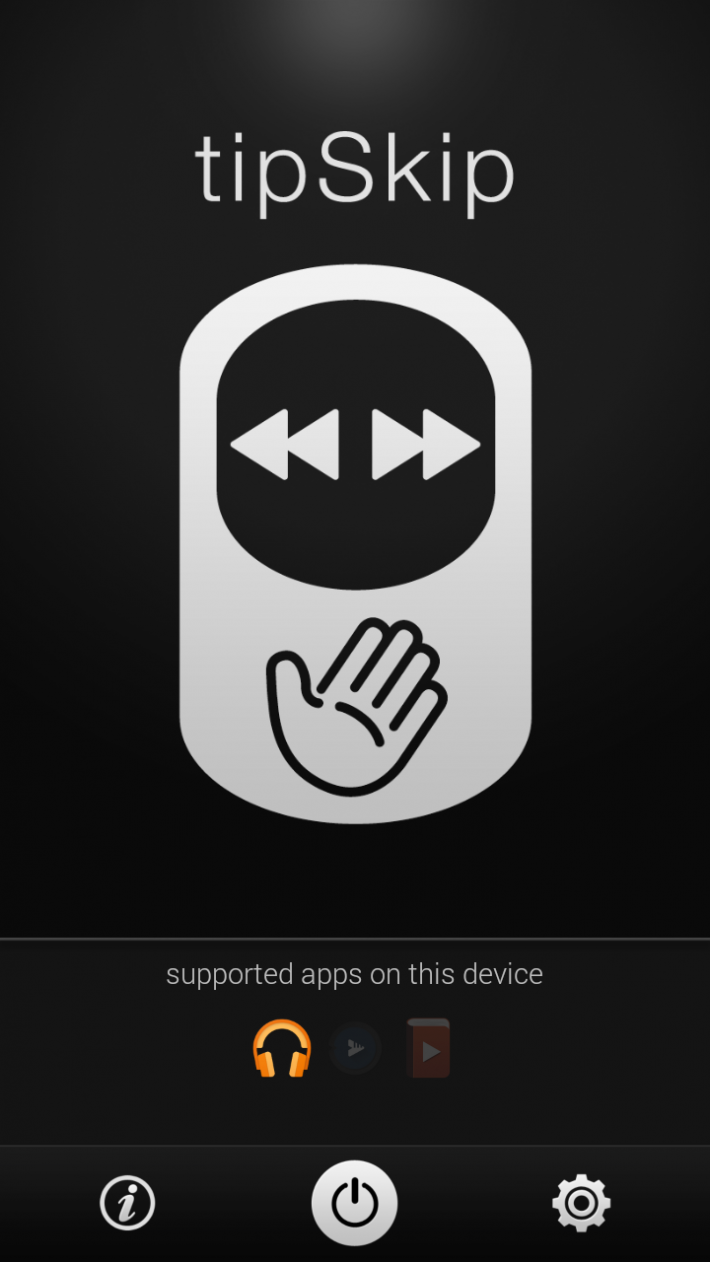Viewport: 710px width, 1262px height.
Task: Tap the orange headphones music app icon
Action: pos(281,1048)
